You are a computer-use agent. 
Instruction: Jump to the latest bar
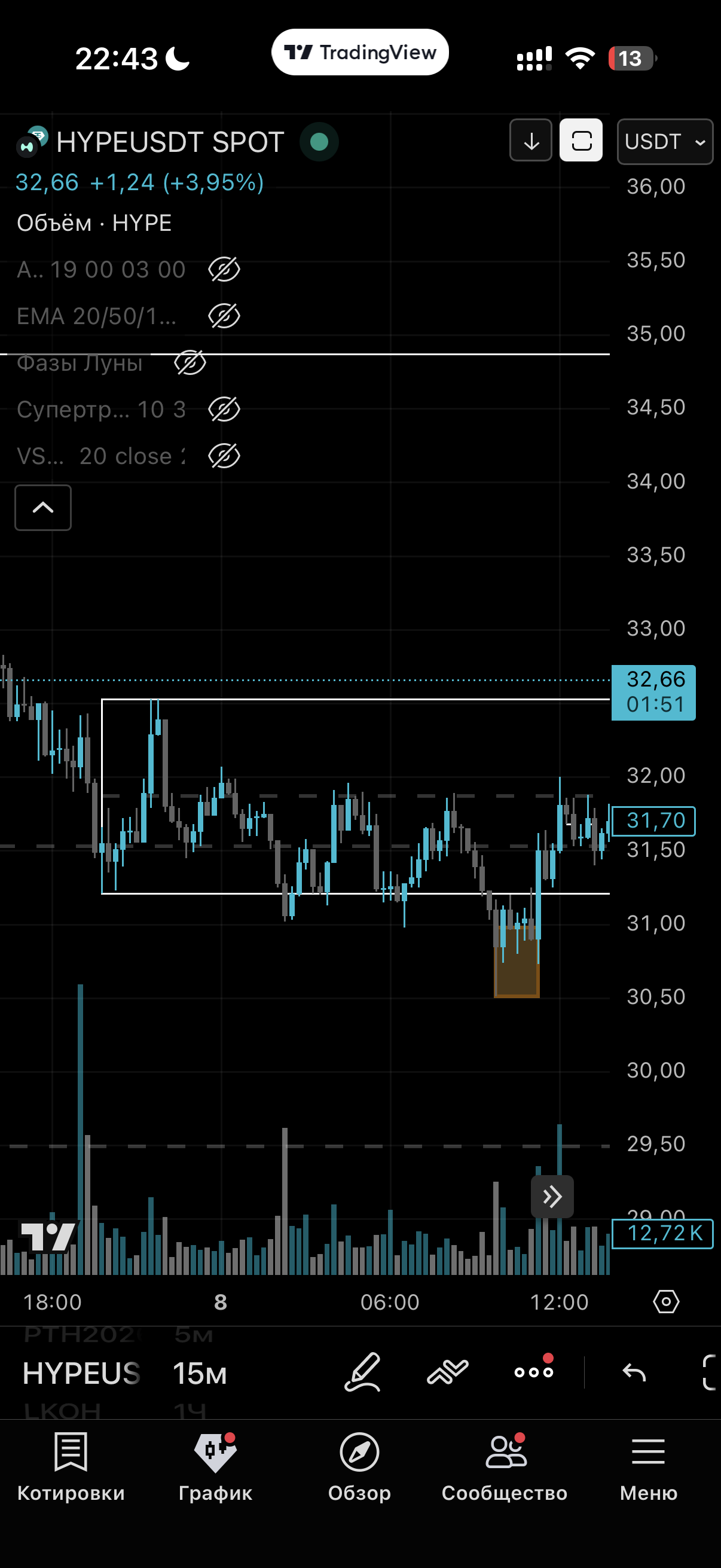tap(552, 1197)
